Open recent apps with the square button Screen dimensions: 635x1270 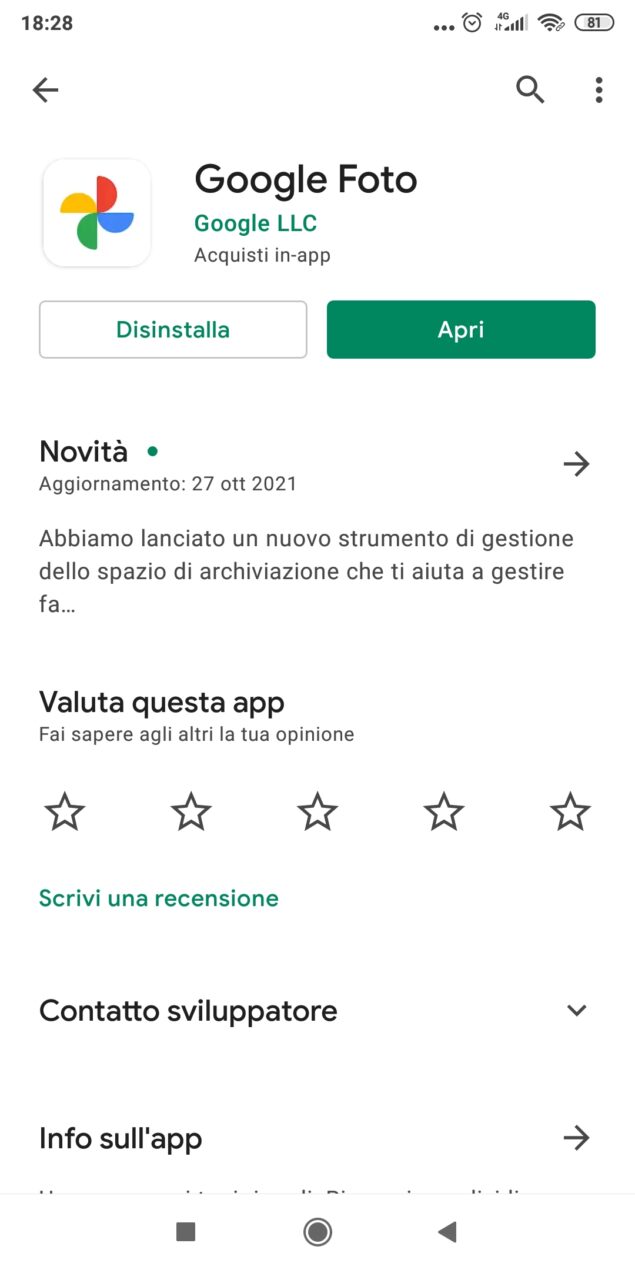tap(186, 1232)
